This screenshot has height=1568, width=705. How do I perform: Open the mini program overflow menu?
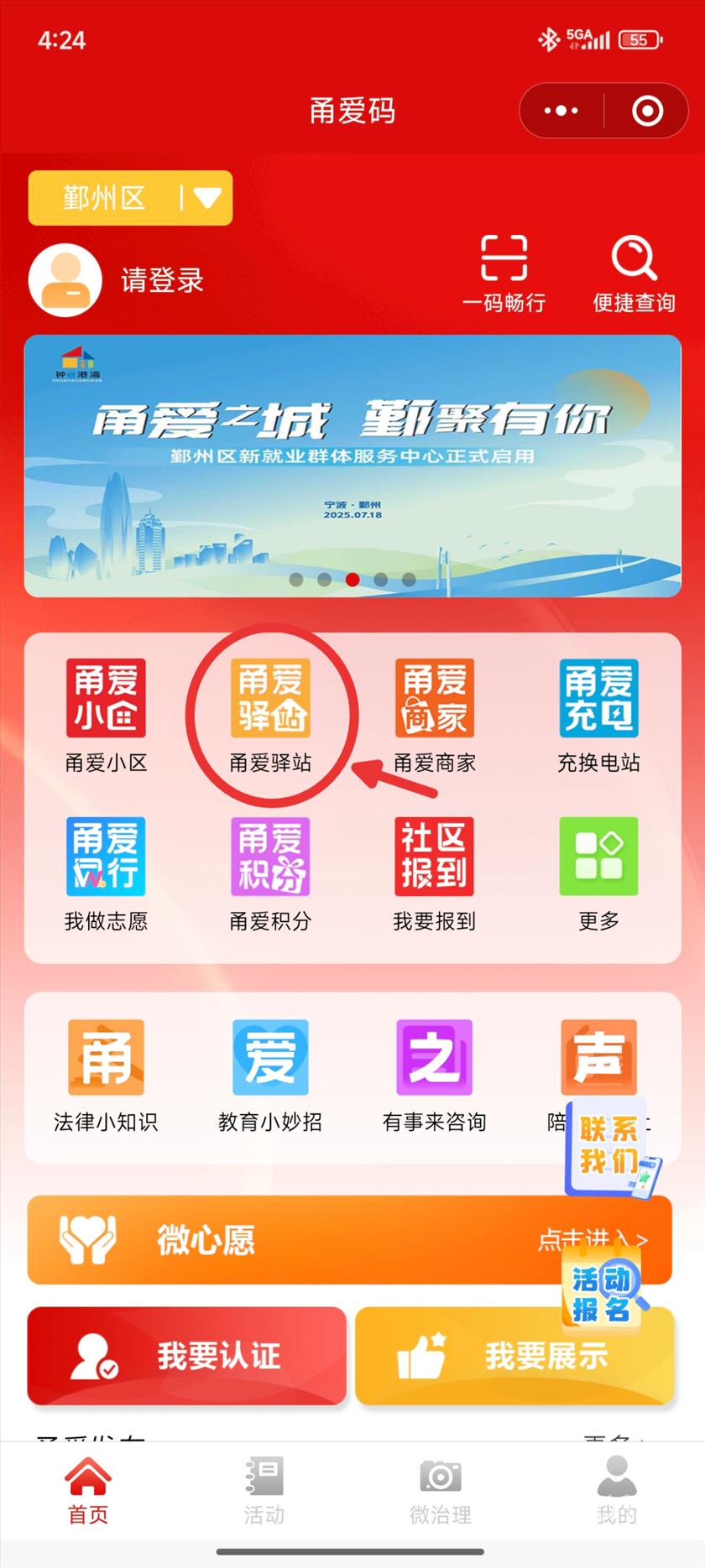coord(561,111)
